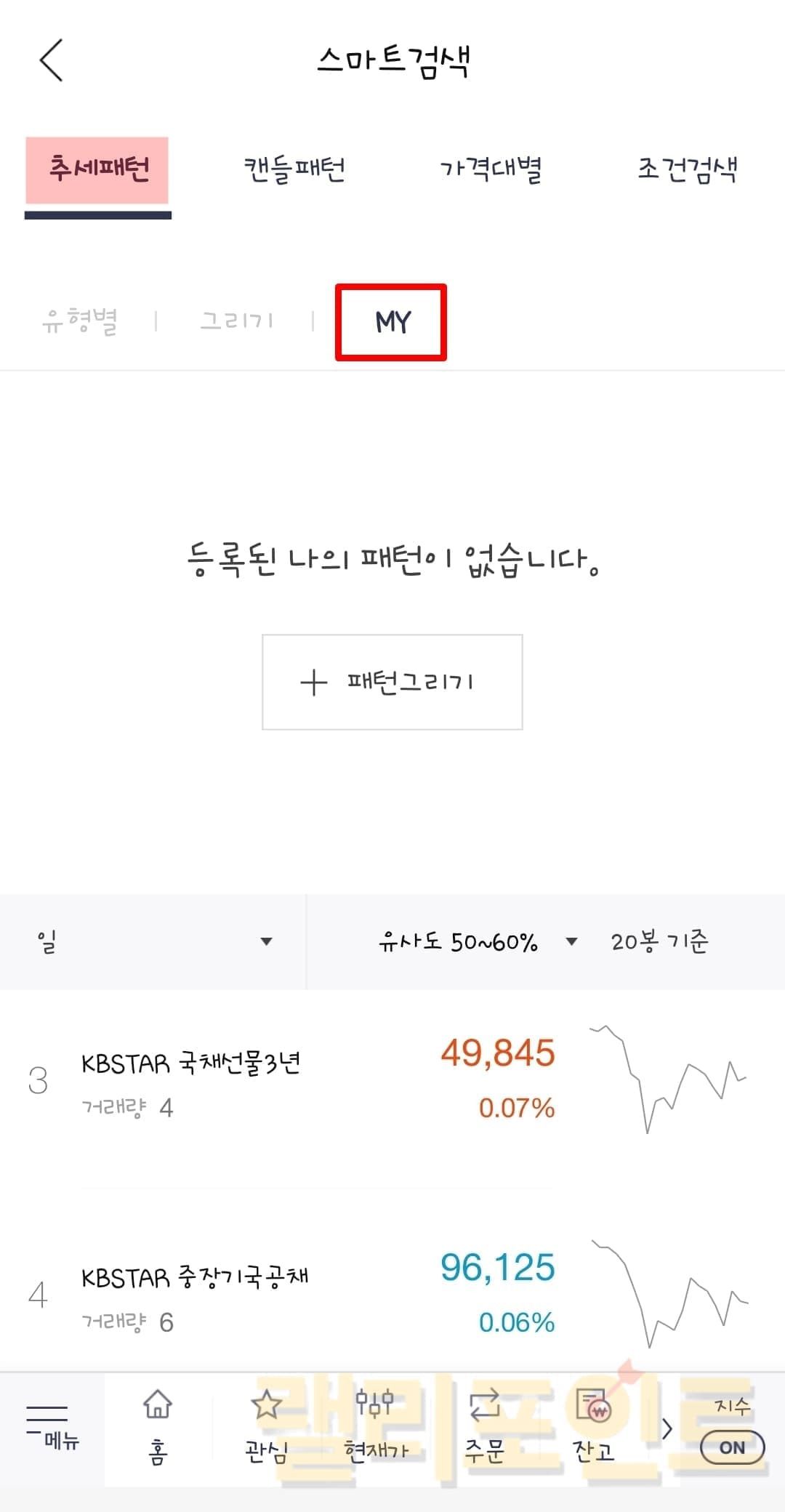Open 주문 order screen

point(484,1428)
